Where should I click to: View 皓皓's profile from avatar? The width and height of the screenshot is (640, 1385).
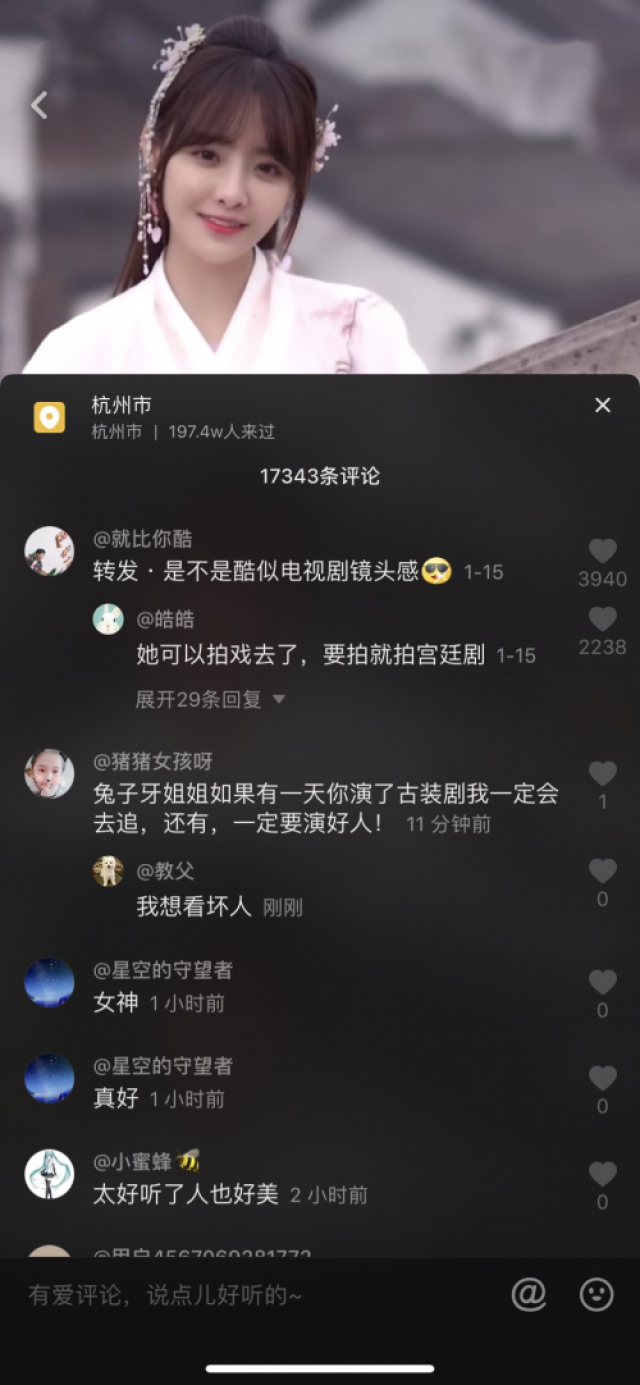(x=108, y=619)
